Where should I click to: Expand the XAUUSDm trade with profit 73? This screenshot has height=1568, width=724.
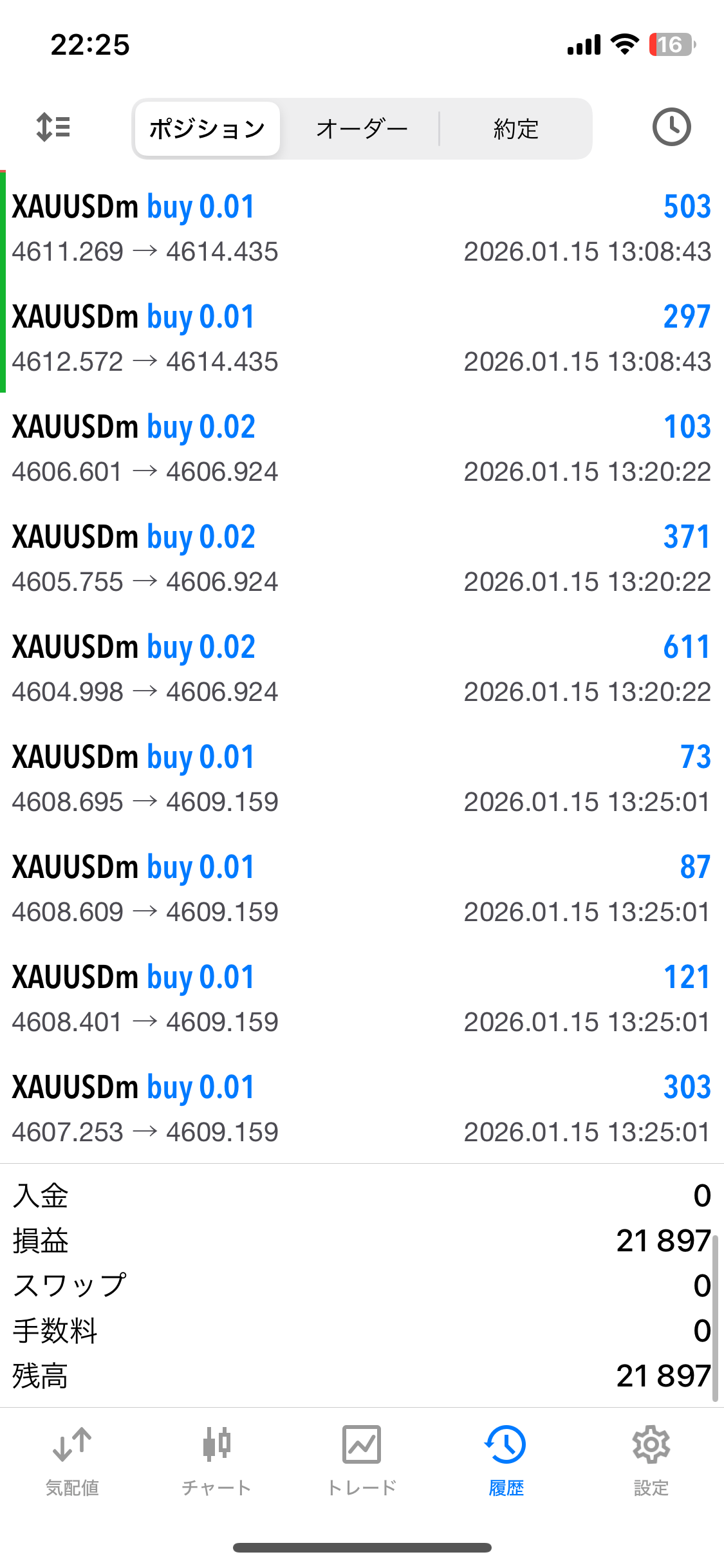pyautogui.click(x=362, y=778)
